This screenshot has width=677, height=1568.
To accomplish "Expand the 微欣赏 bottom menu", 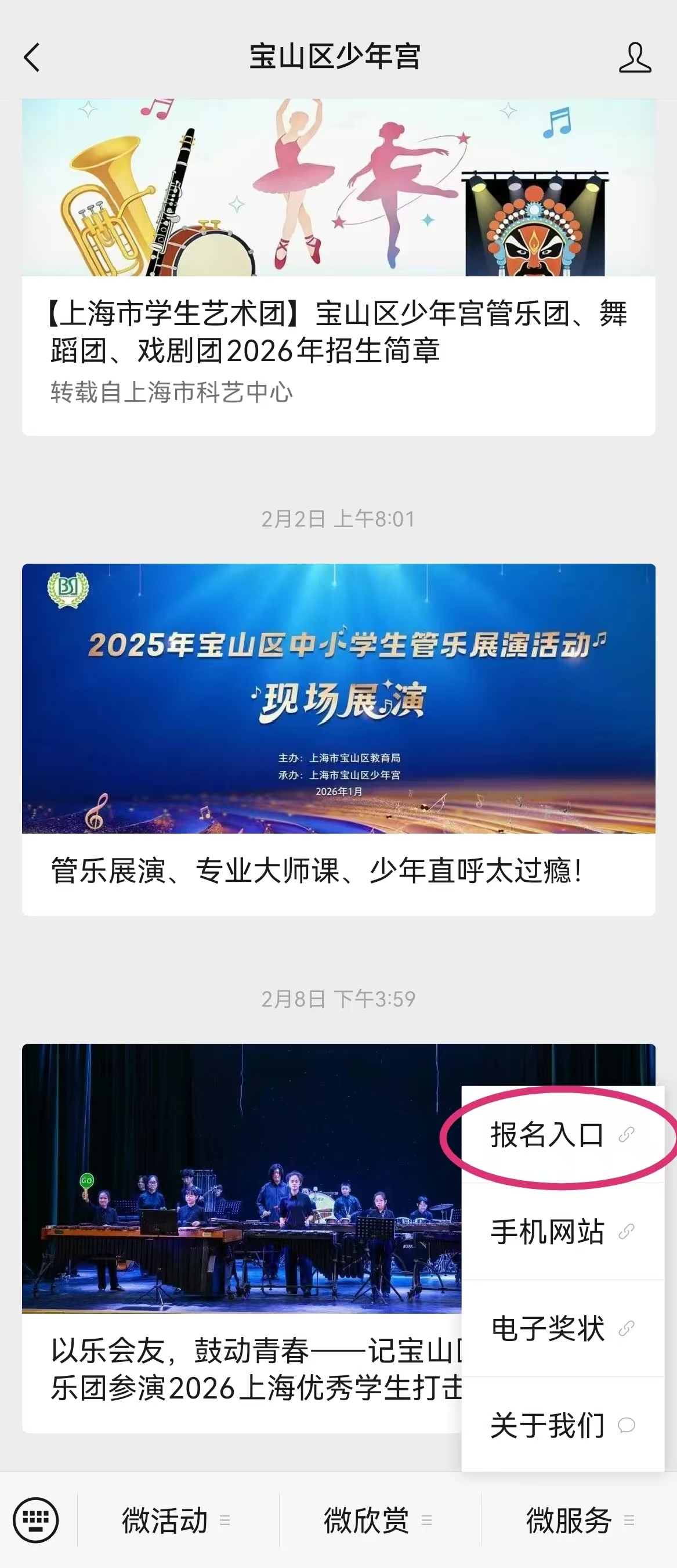I will (x=379, y=1520).
